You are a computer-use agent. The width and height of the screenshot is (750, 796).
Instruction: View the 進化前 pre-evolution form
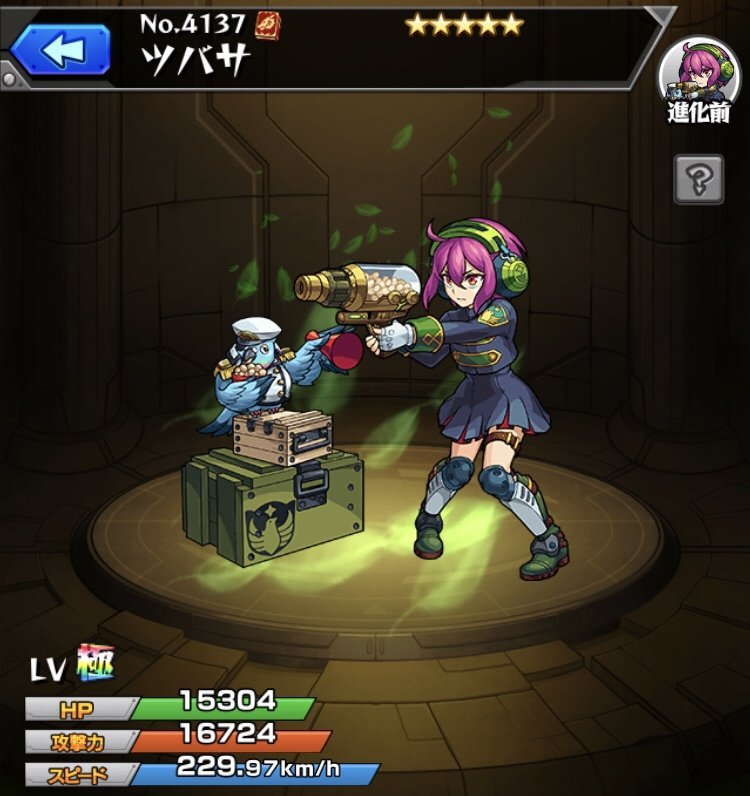click(698, 82)
